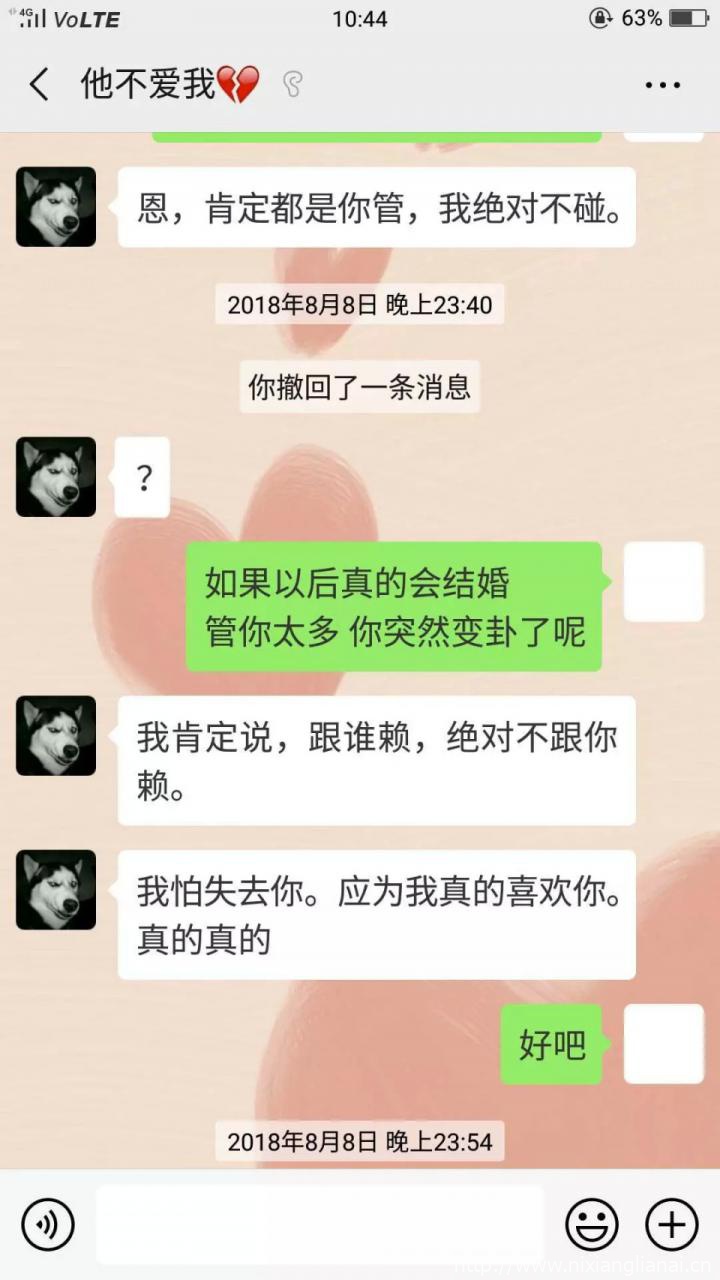Open the emoji sticker panel

591,1224
